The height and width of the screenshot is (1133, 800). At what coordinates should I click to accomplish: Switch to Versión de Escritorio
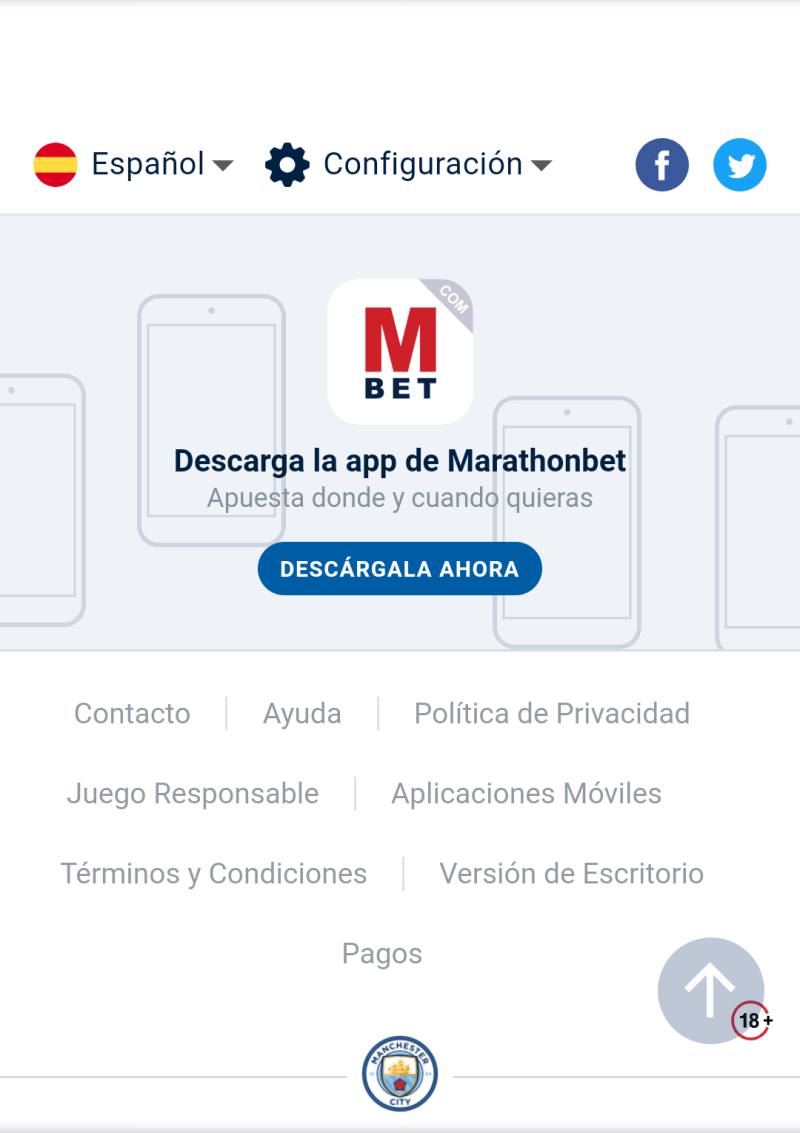pyautogui.click(x=571, y=874)
